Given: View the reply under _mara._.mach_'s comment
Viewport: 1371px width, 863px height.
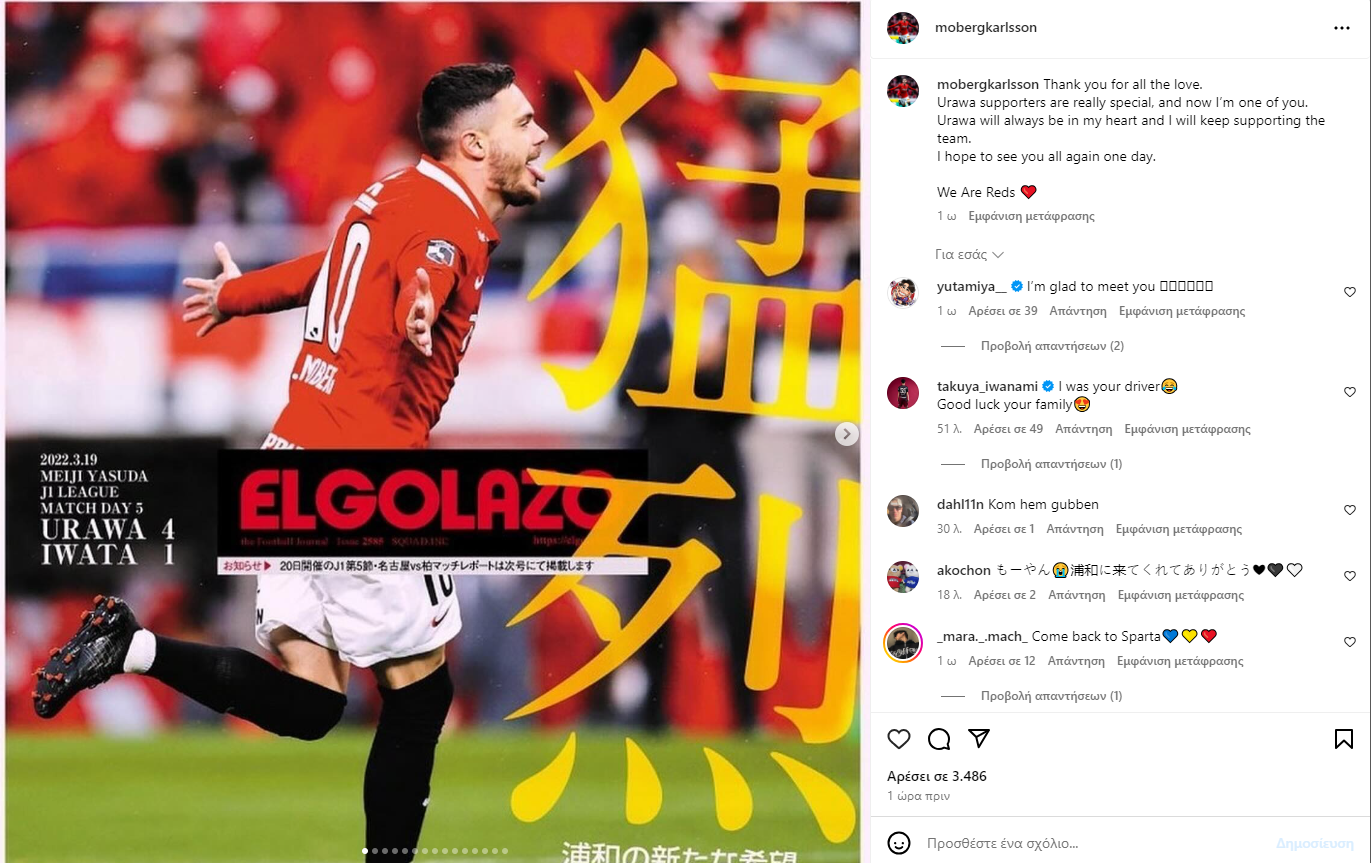Looking at the screenshot, I should [1051, 696].
